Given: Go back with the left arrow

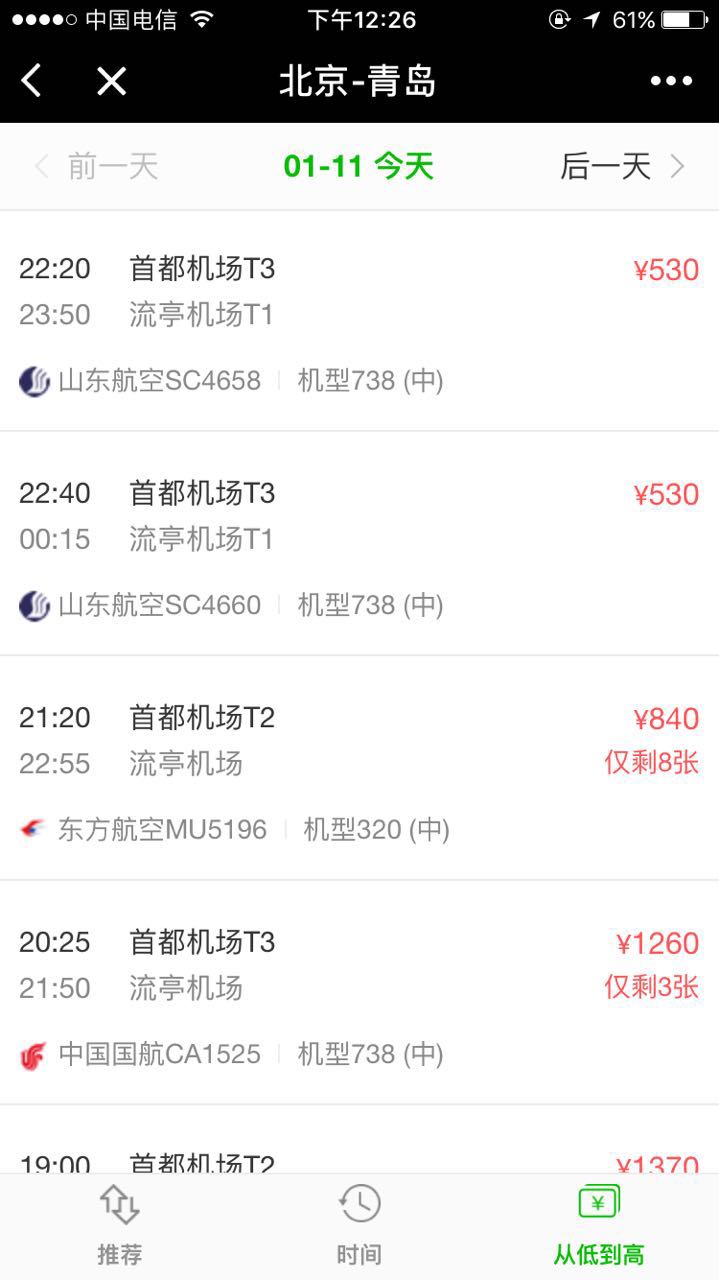Looking at the screenshot, I should [x=31, y=80].
